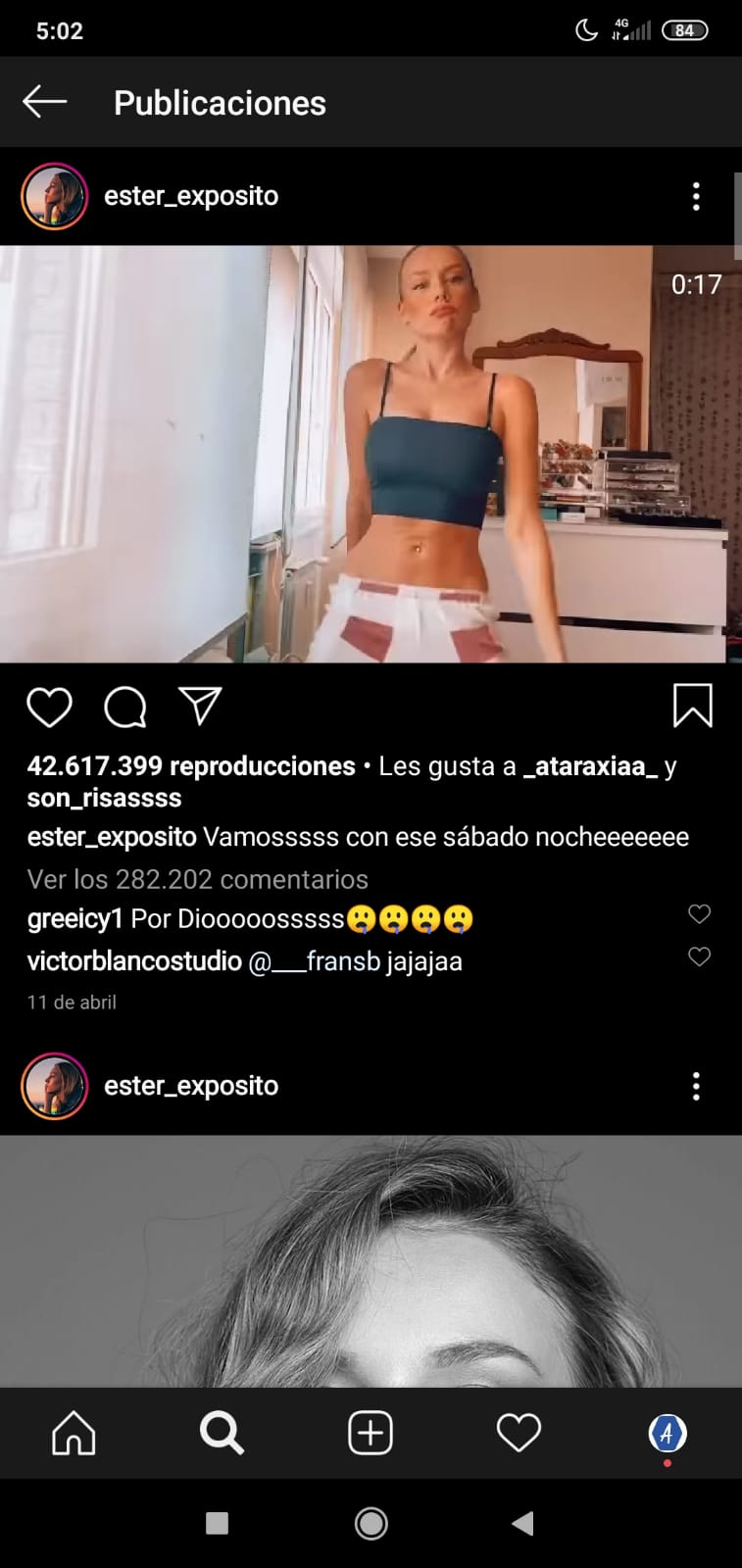The image size is (742, 1568).
Task: Like greeicy1's comment
Action: pyautogui.click(x=699, y=914)
